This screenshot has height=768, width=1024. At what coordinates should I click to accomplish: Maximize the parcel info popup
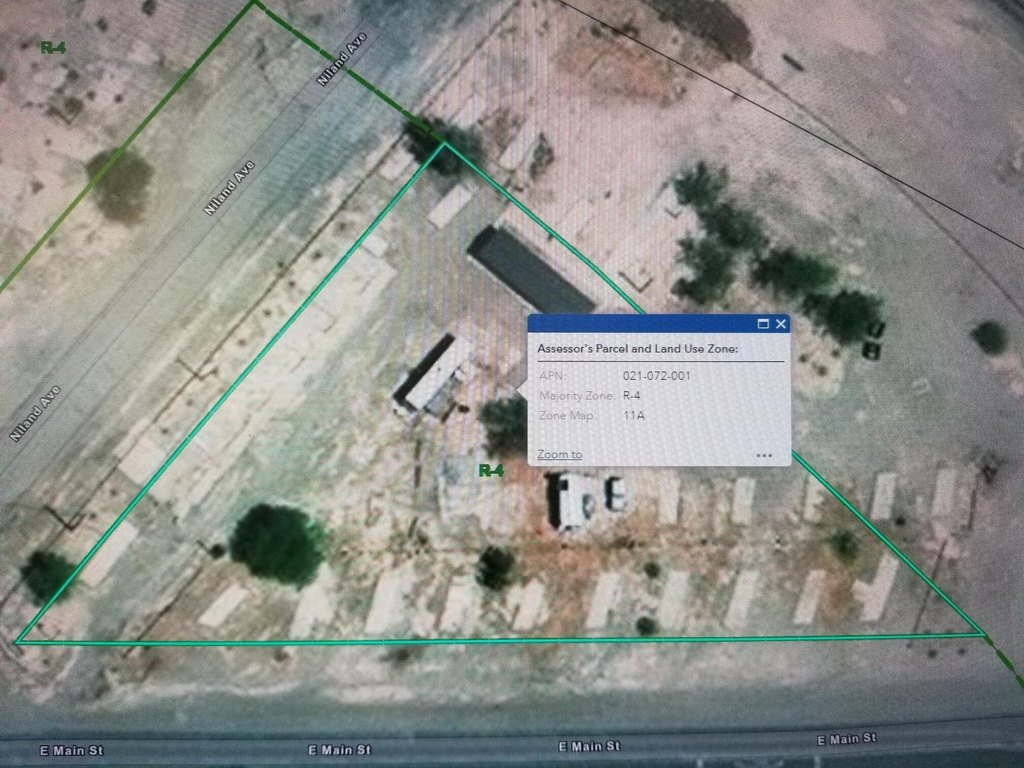[x=763, y=324]
